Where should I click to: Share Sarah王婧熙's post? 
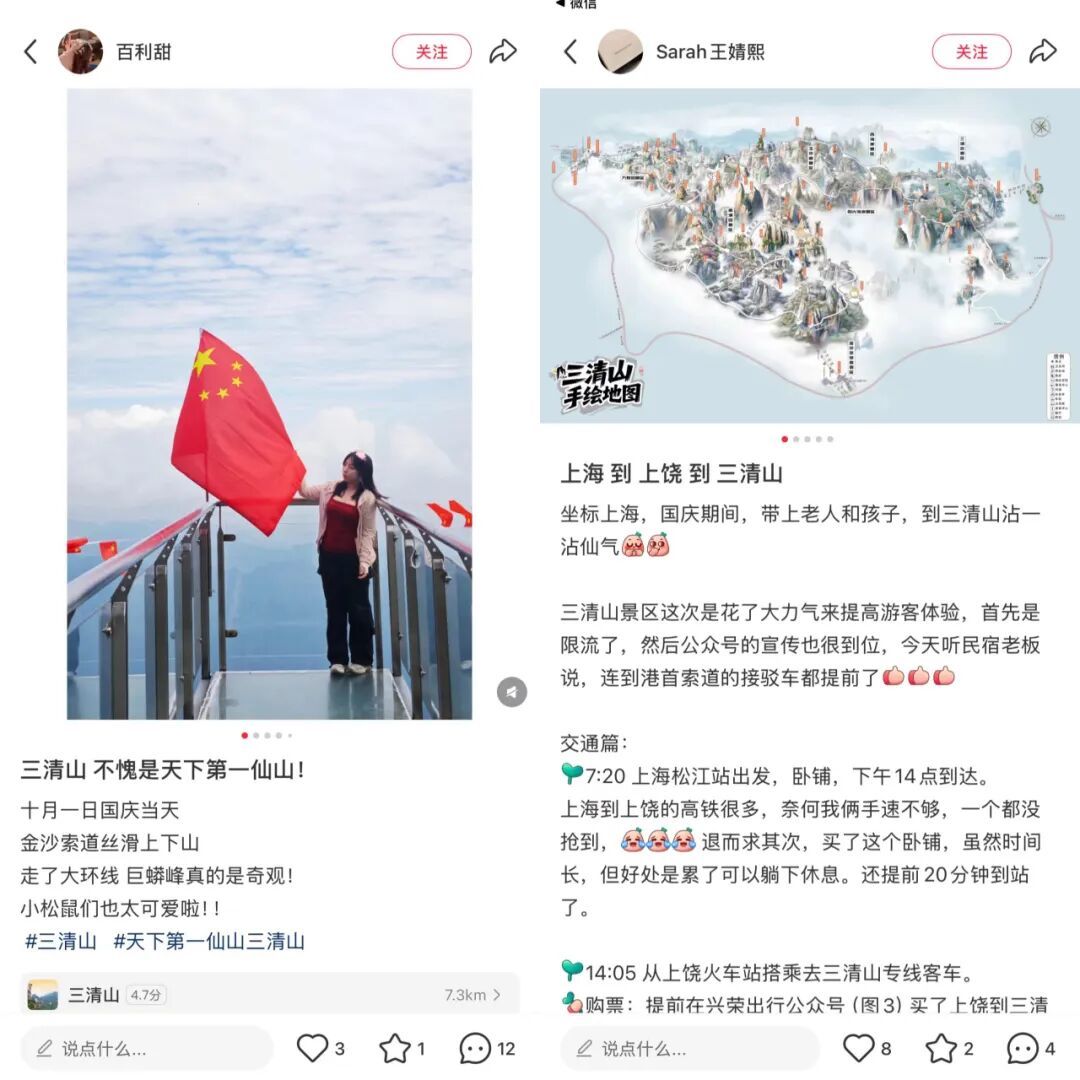1043,51
